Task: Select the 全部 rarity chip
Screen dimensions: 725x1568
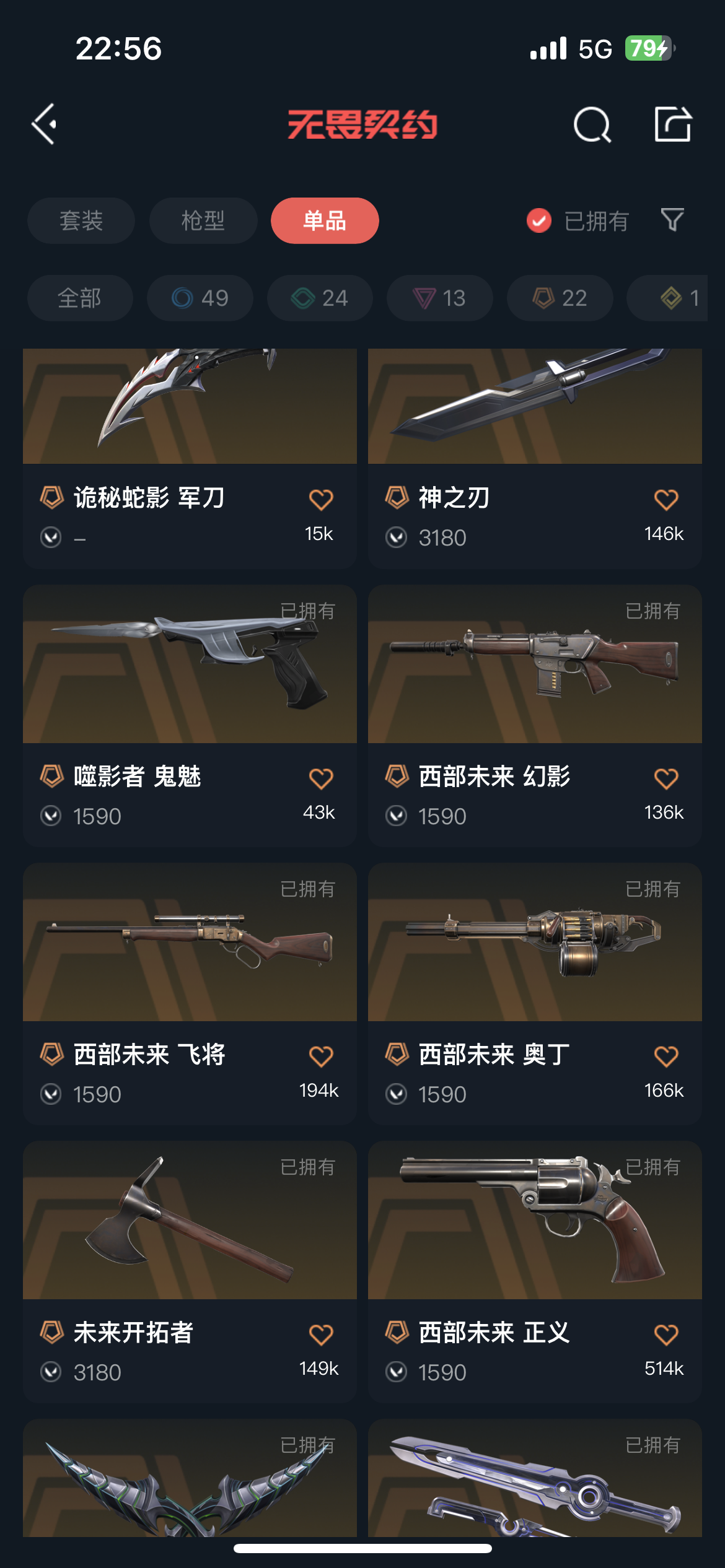Action: pos(79,298)
